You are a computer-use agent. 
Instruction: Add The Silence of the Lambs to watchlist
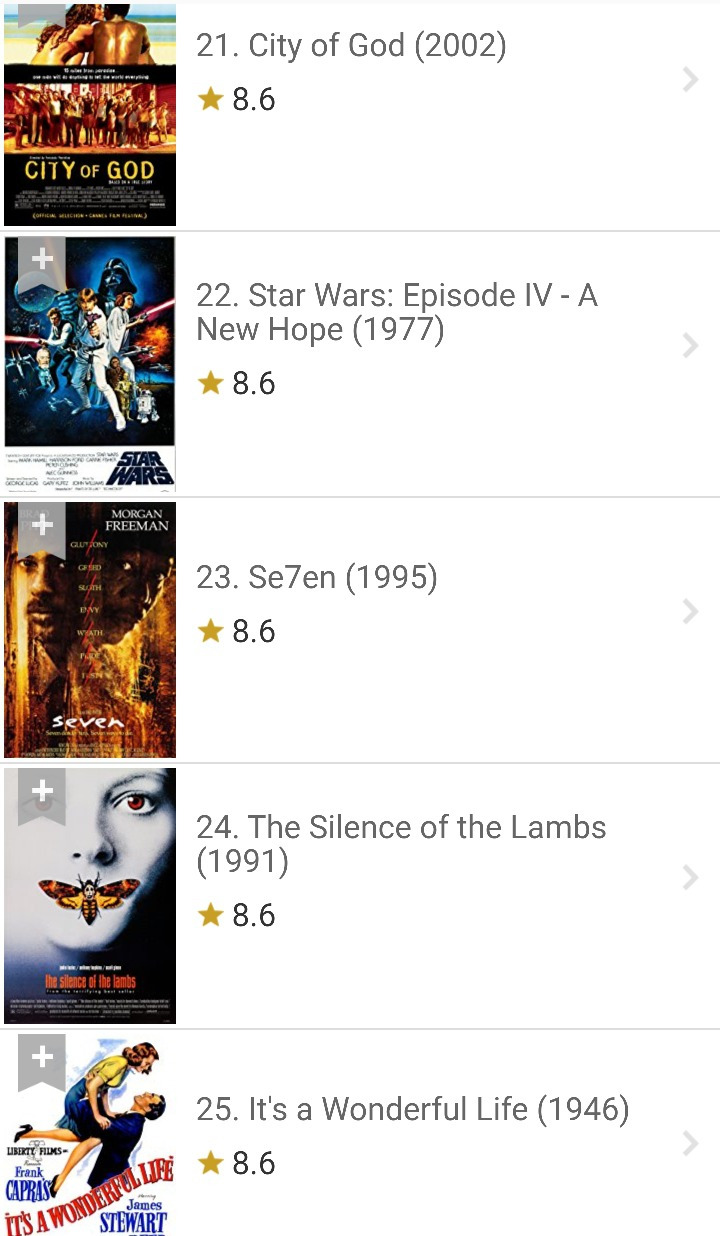(x=42, y=796)
